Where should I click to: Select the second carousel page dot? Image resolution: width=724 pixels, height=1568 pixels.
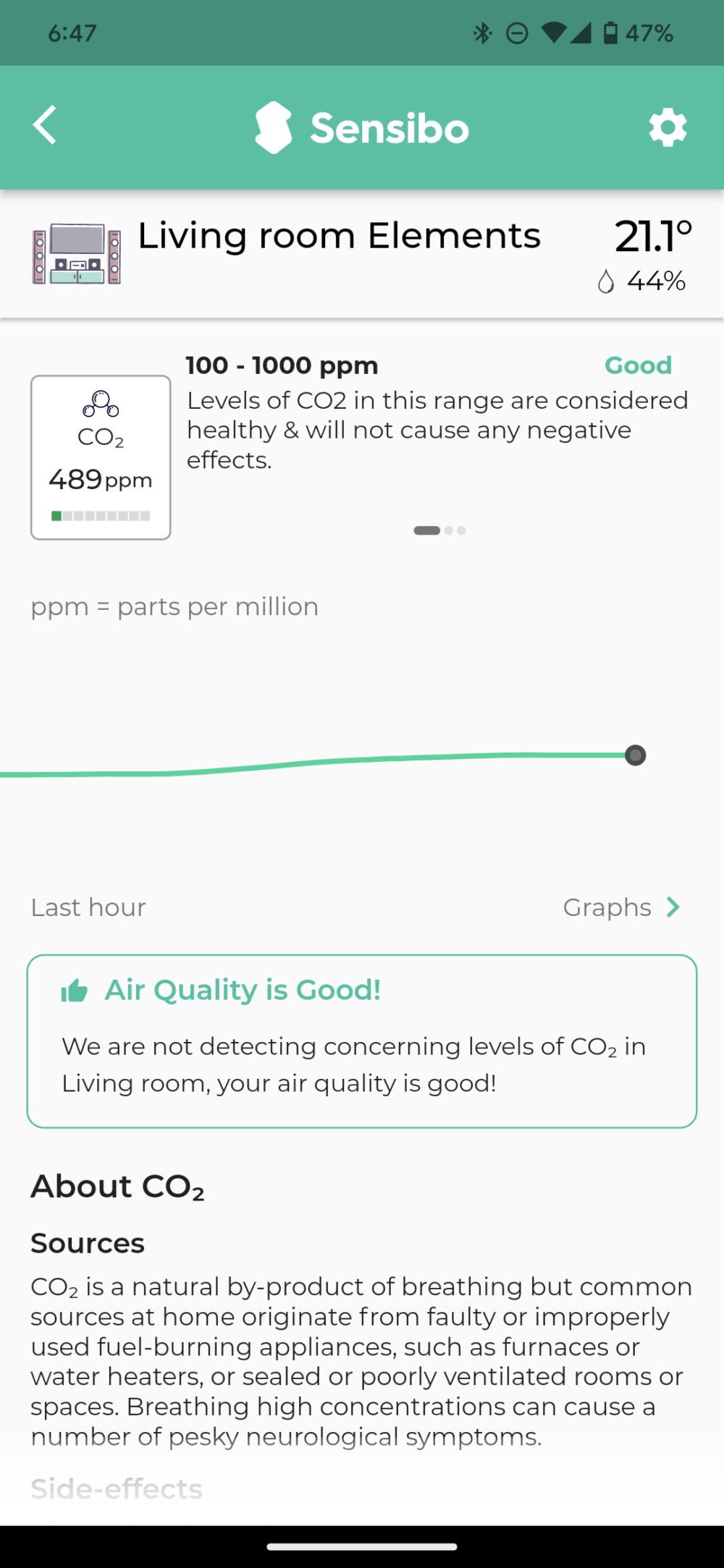(x=449, y=530)
